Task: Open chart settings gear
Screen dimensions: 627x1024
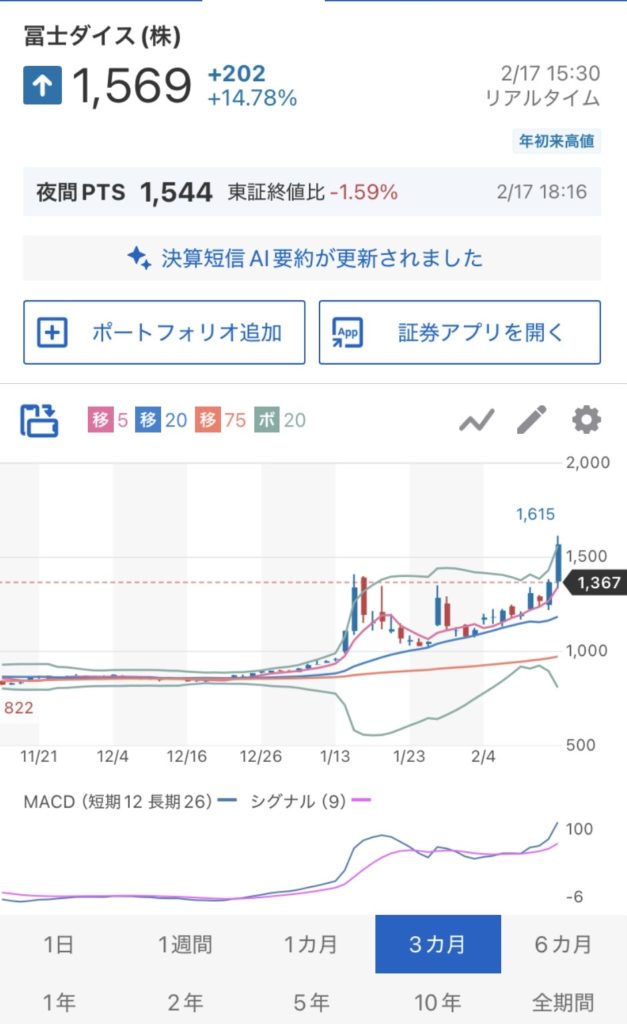Action: tap(586, 420)
